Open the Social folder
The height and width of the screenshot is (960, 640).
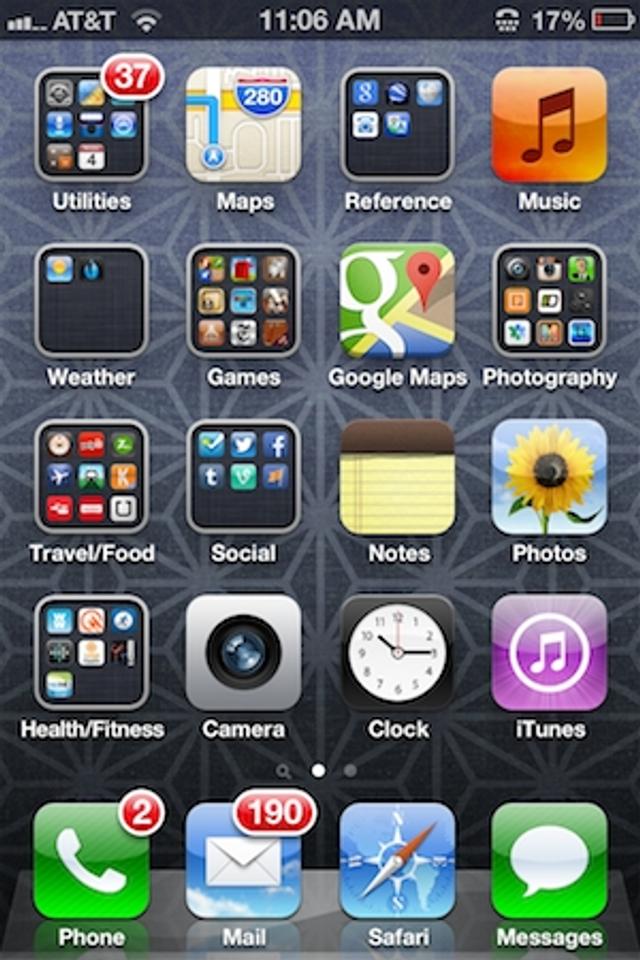click(244, 477)
